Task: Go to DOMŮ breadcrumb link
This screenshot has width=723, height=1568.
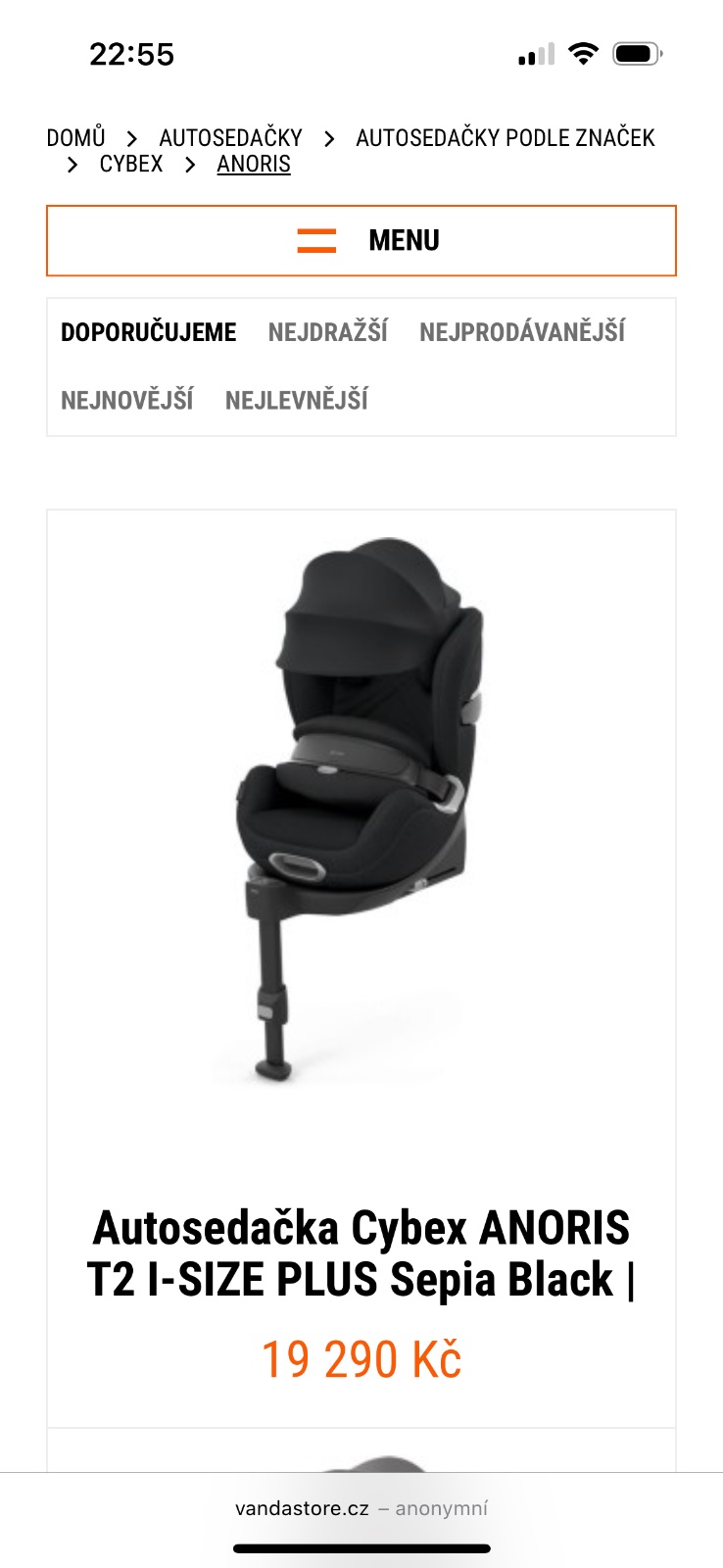Action: pos(75,138)
